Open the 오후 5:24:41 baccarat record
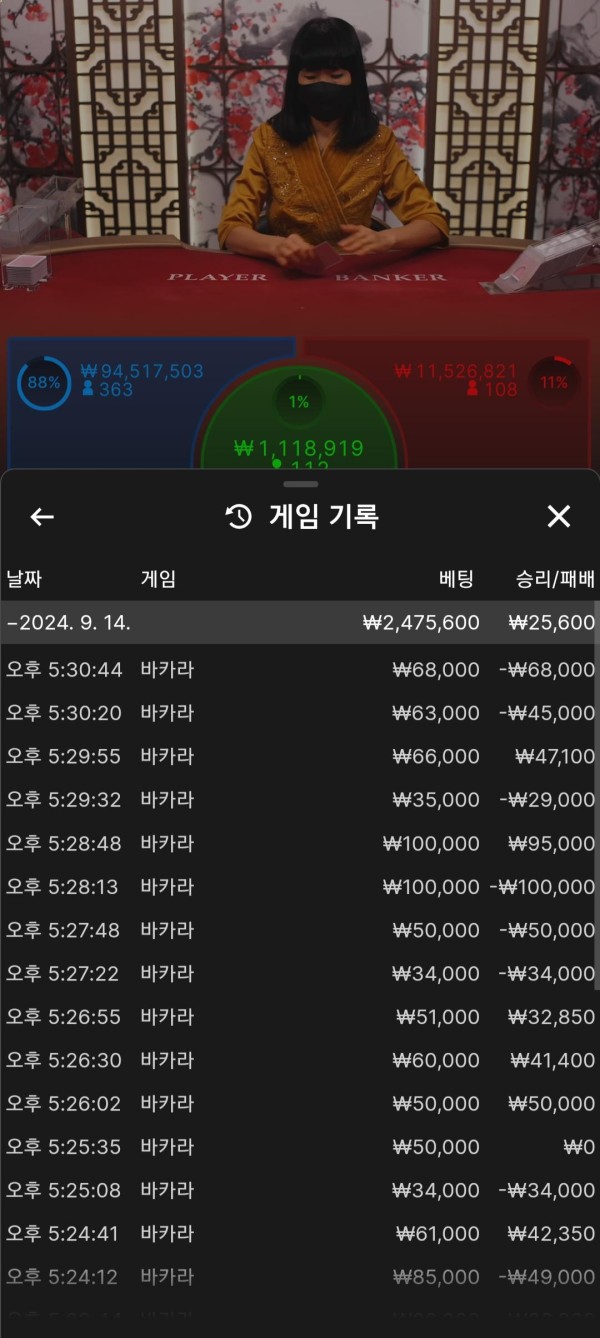 click(x=298, y=1234)
